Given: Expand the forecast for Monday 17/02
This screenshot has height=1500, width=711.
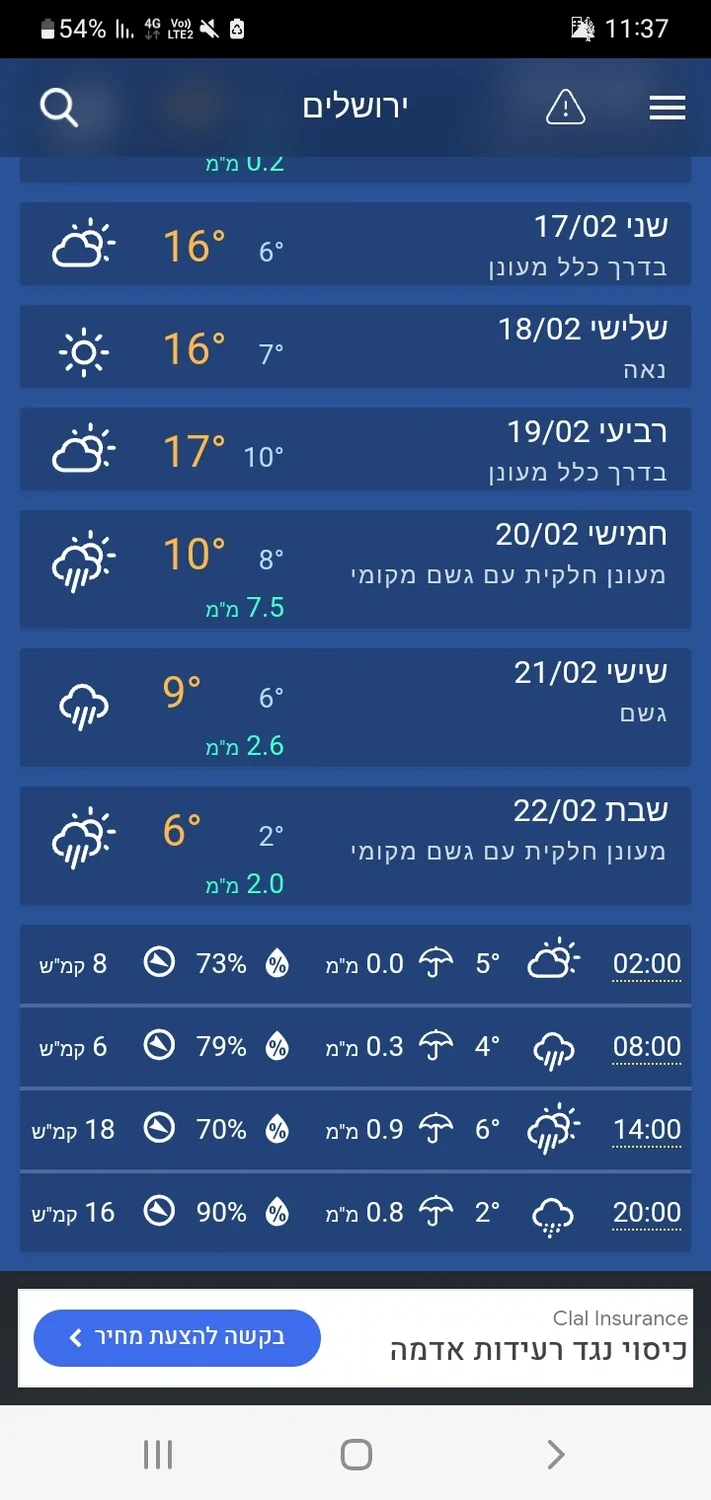Looking at the screenshot, I should pyautogui.click(x=355, y=245).
